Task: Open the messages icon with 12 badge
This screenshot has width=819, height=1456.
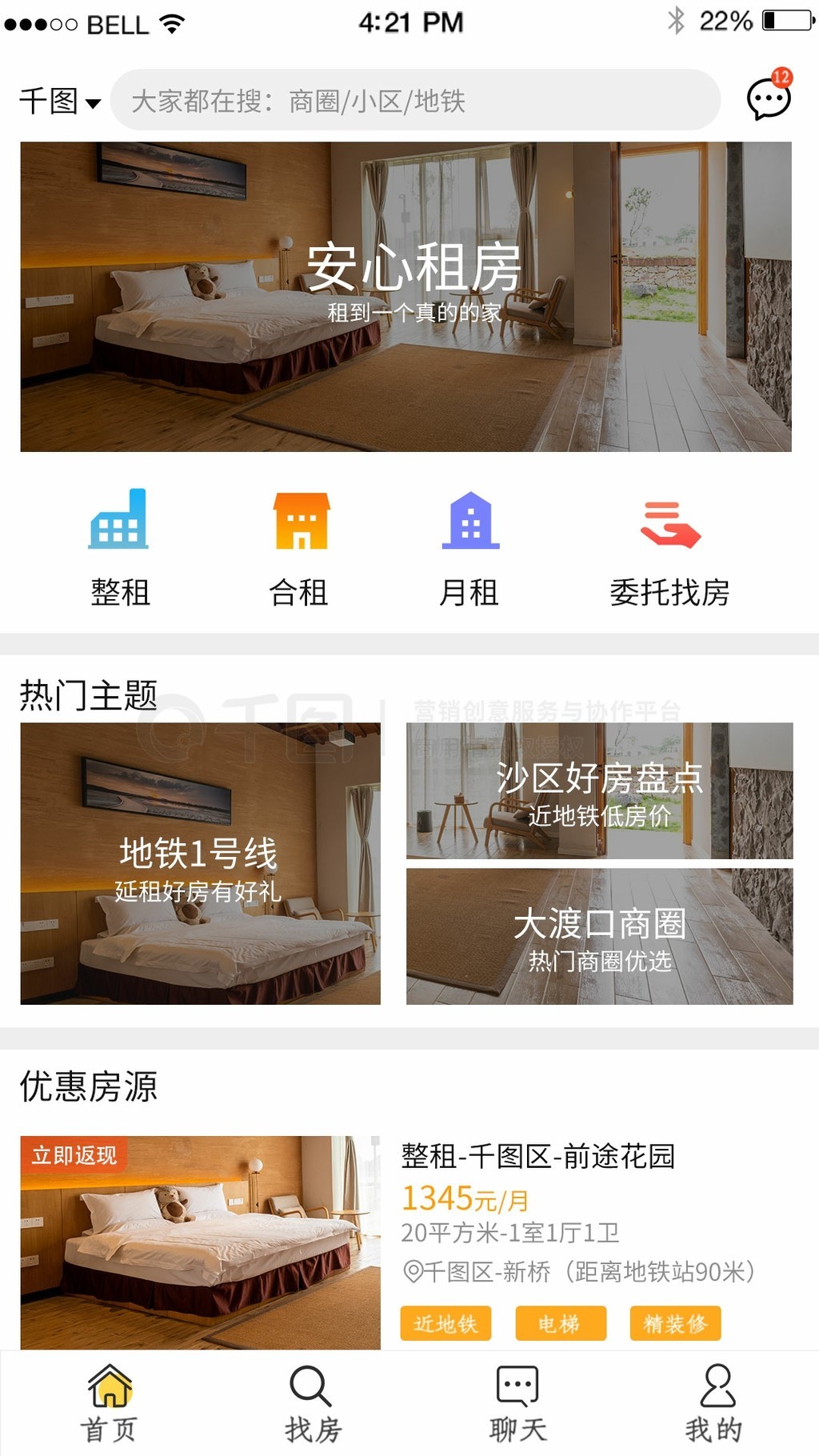Action: 769,96
